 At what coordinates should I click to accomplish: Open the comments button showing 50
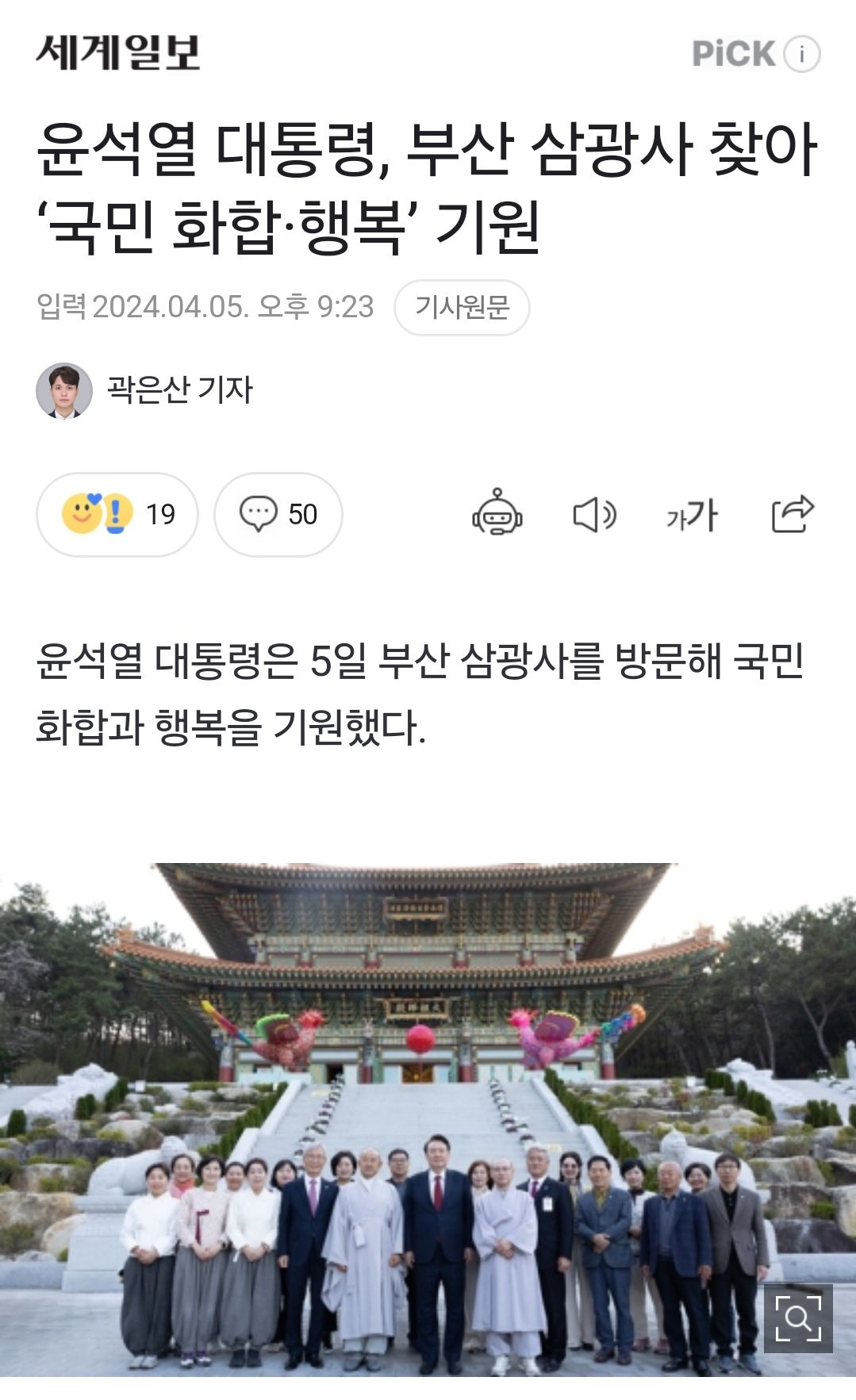click(278, 515)
